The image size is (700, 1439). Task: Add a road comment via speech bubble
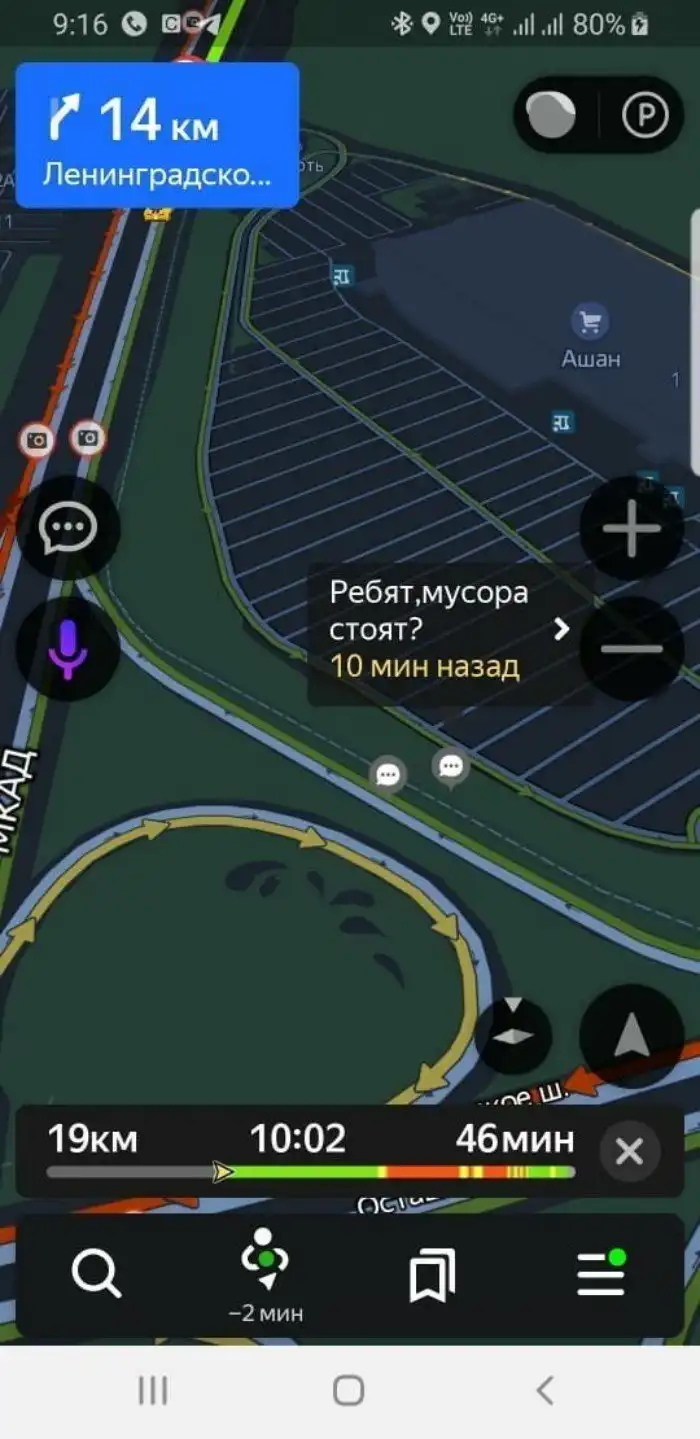click(68, 528)
